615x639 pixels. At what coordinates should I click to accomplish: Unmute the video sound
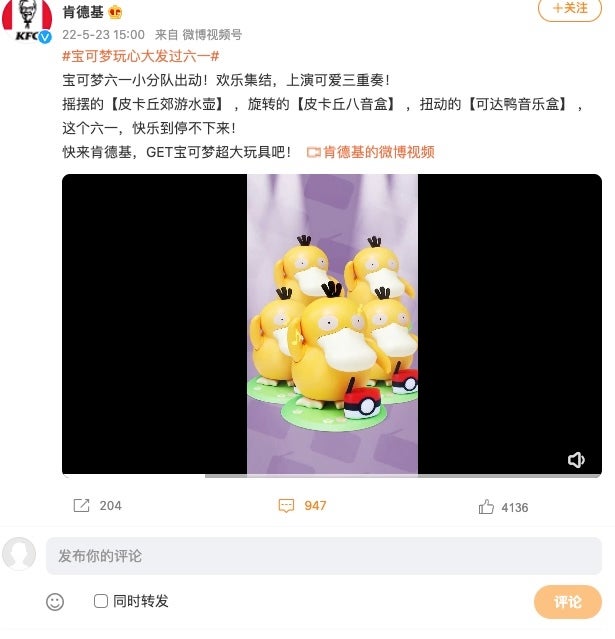coord(576,460)
